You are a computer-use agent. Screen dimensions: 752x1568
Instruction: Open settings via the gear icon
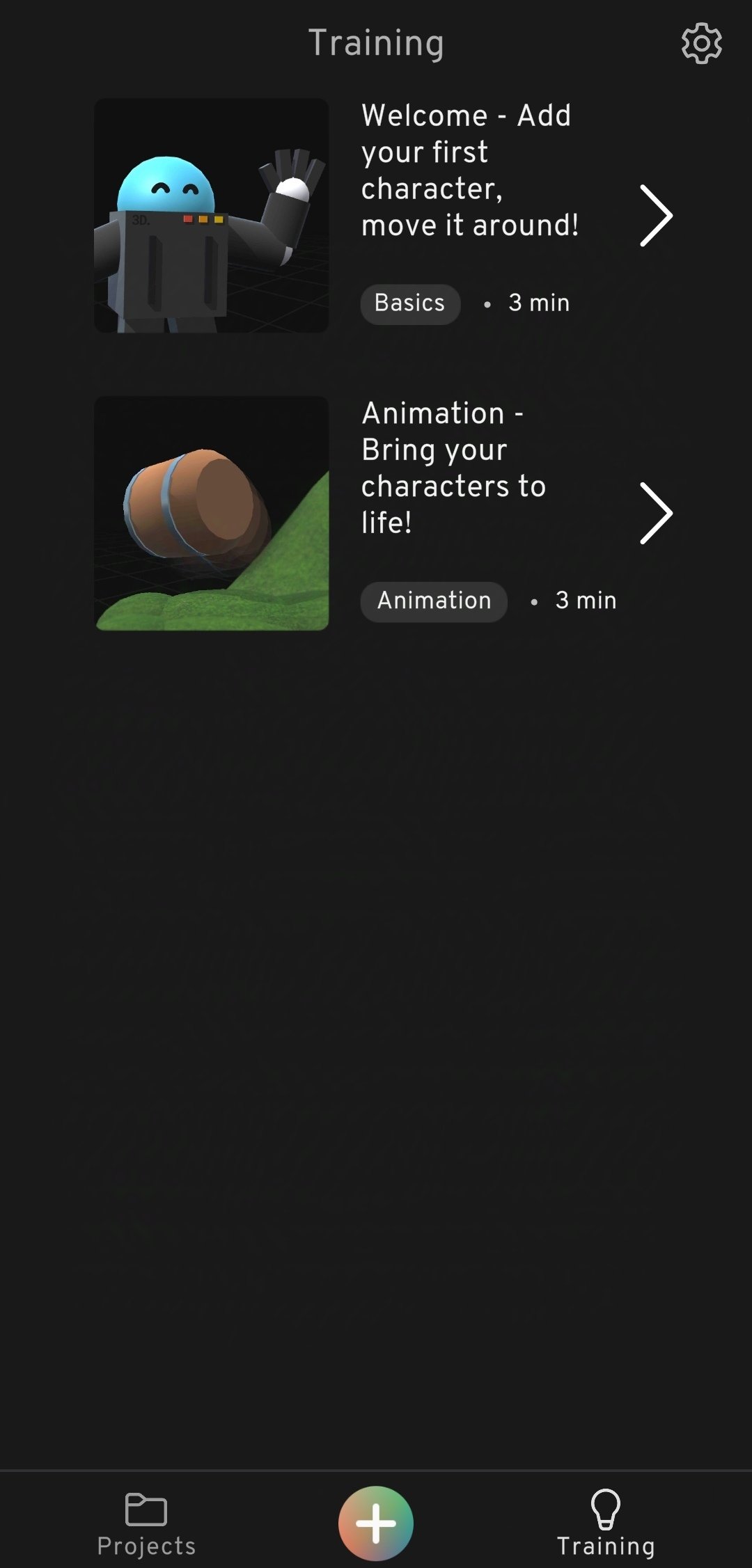(x=701, y=43)
